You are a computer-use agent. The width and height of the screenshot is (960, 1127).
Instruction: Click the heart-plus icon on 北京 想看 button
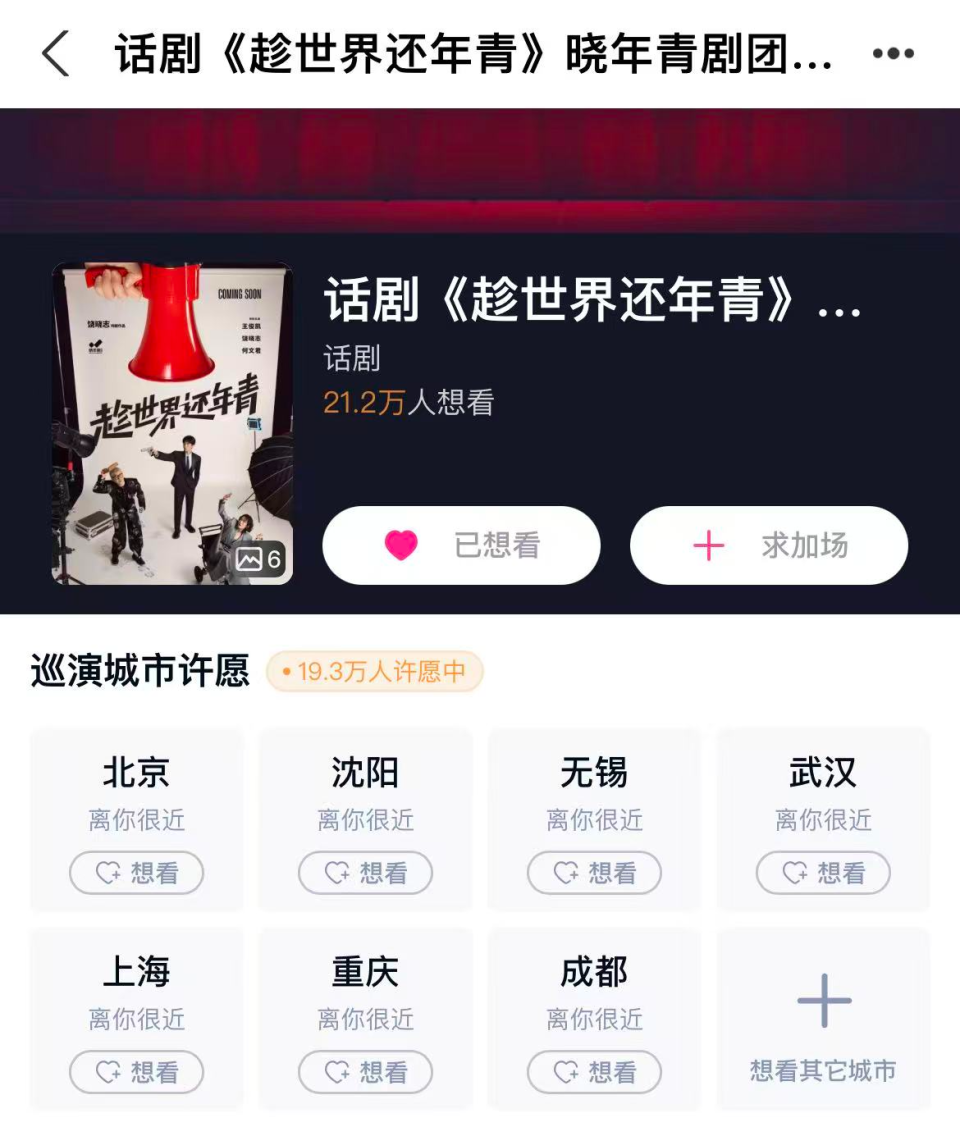pyautogui.click(x=108, y=872)
